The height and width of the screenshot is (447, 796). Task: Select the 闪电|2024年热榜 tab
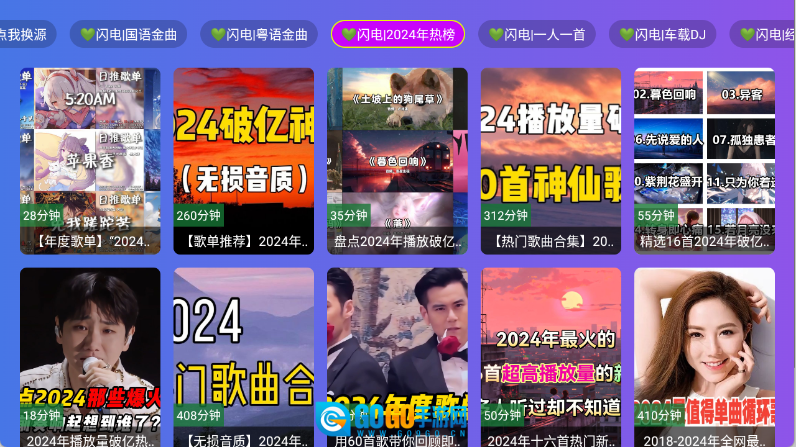[397, 34]
